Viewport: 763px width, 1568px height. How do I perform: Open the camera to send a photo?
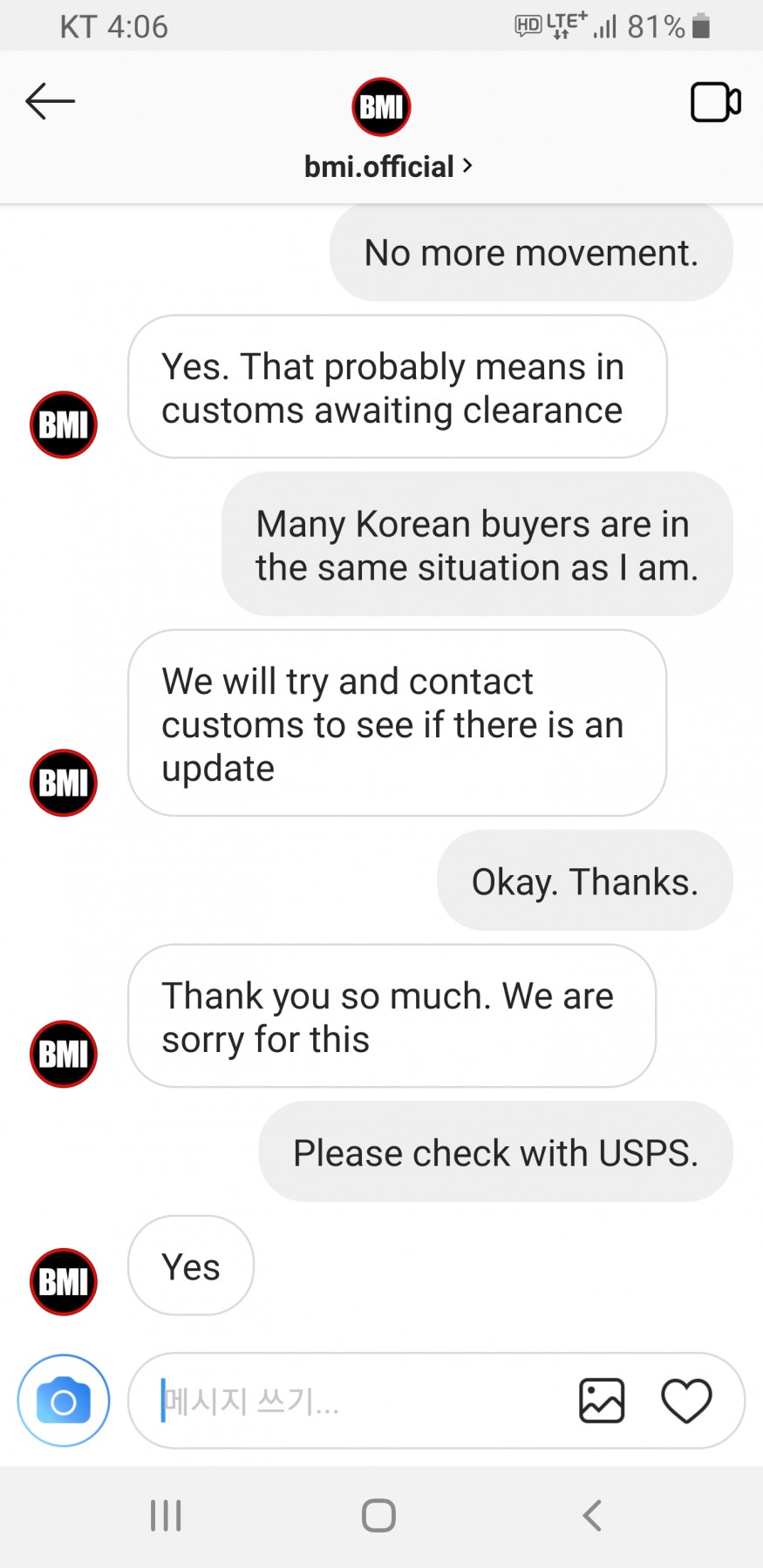pyautogui.click(x=64, y=1401)
